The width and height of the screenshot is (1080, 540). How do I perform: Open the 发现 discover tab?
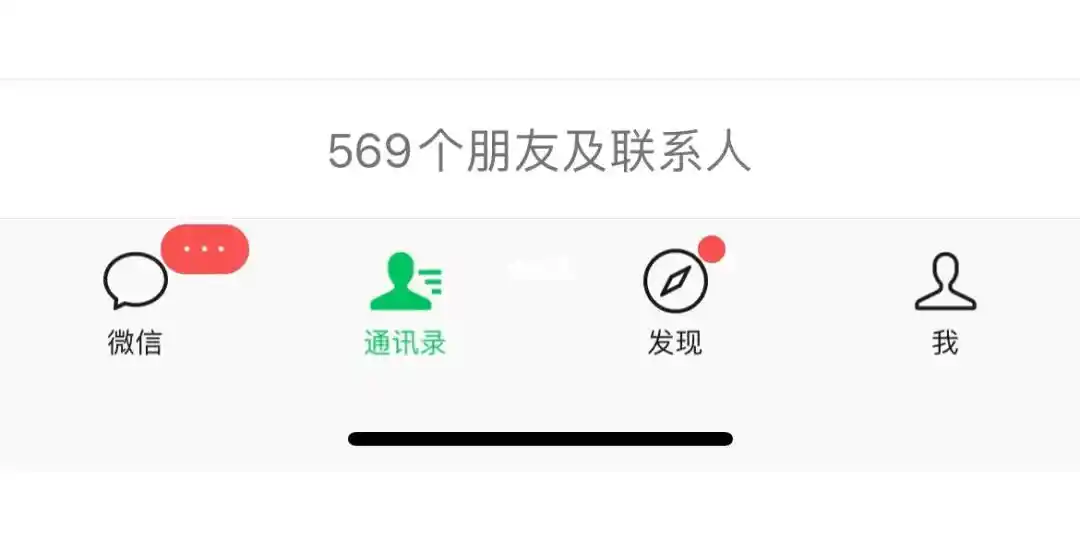(675, 302)
